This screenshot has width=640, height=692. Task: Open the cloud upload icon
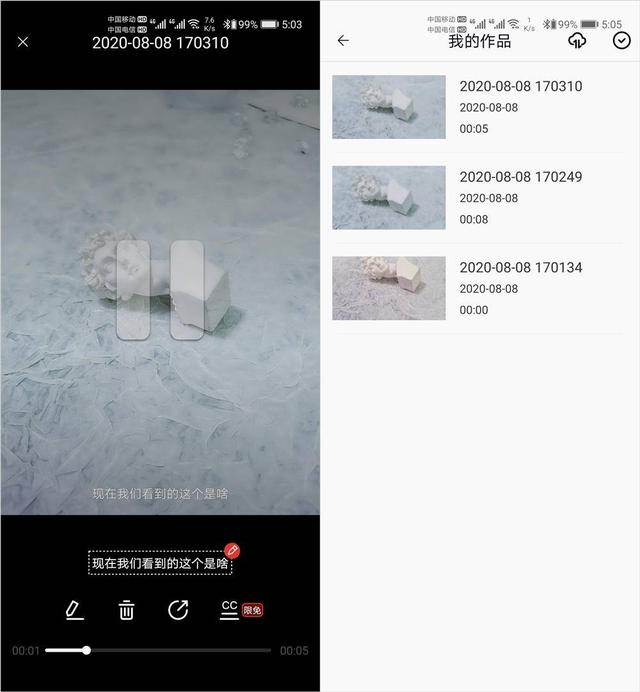tap(577, 41)
